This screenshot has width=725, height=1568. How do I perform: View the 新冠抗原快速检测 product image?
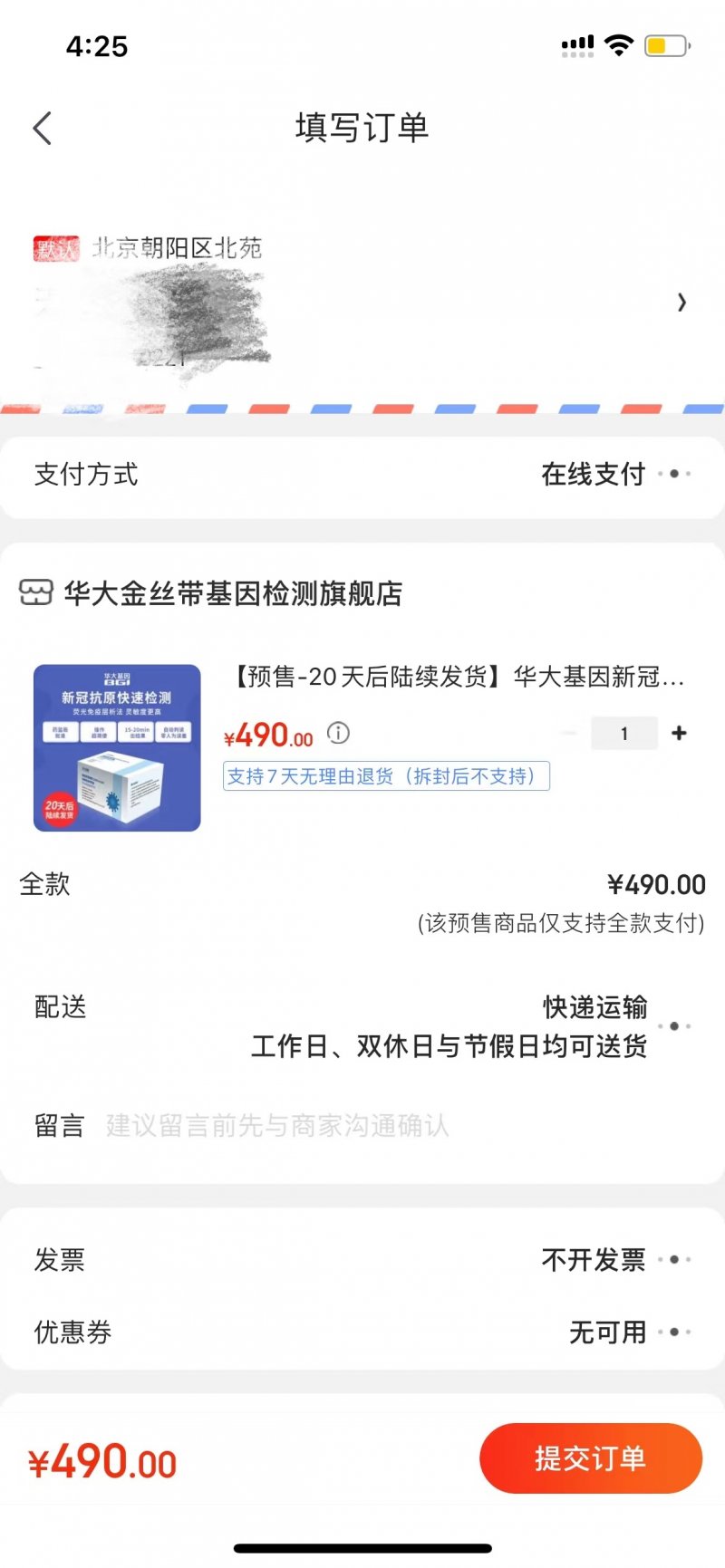coord(117,748)
